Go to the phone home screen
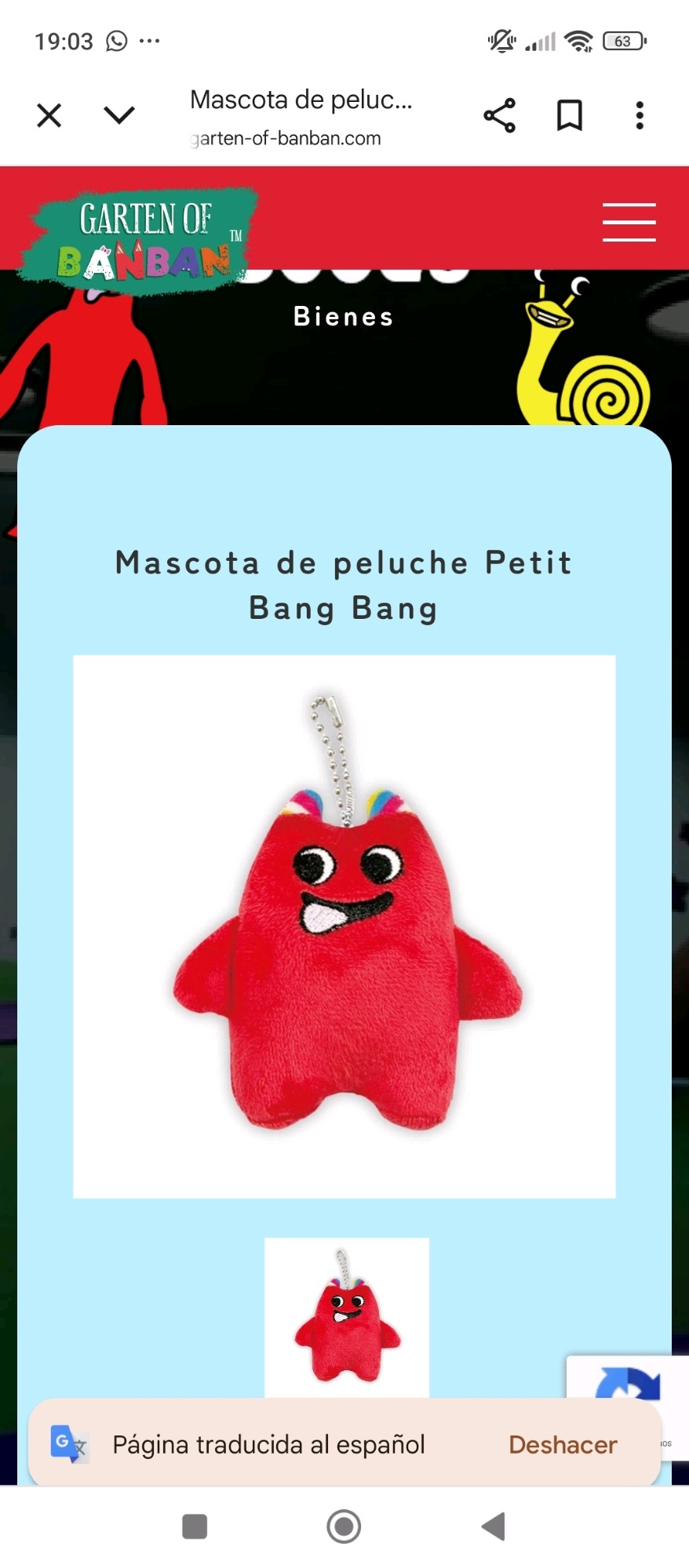689x1568 pixels. click(344, 1526)
